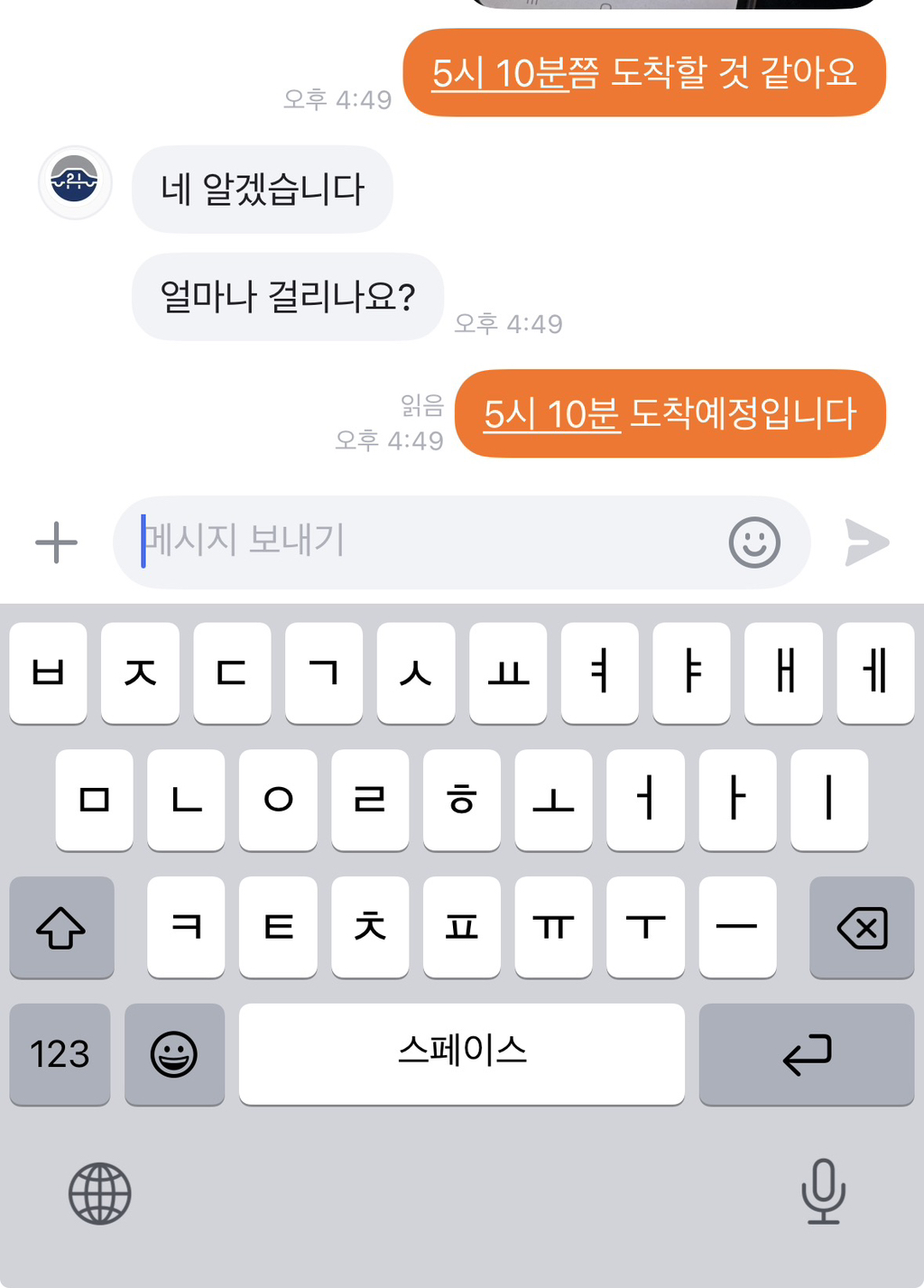Open the plus attachment menu
The width and height of the screenshot is (924, 1288).
pos(56,542)
